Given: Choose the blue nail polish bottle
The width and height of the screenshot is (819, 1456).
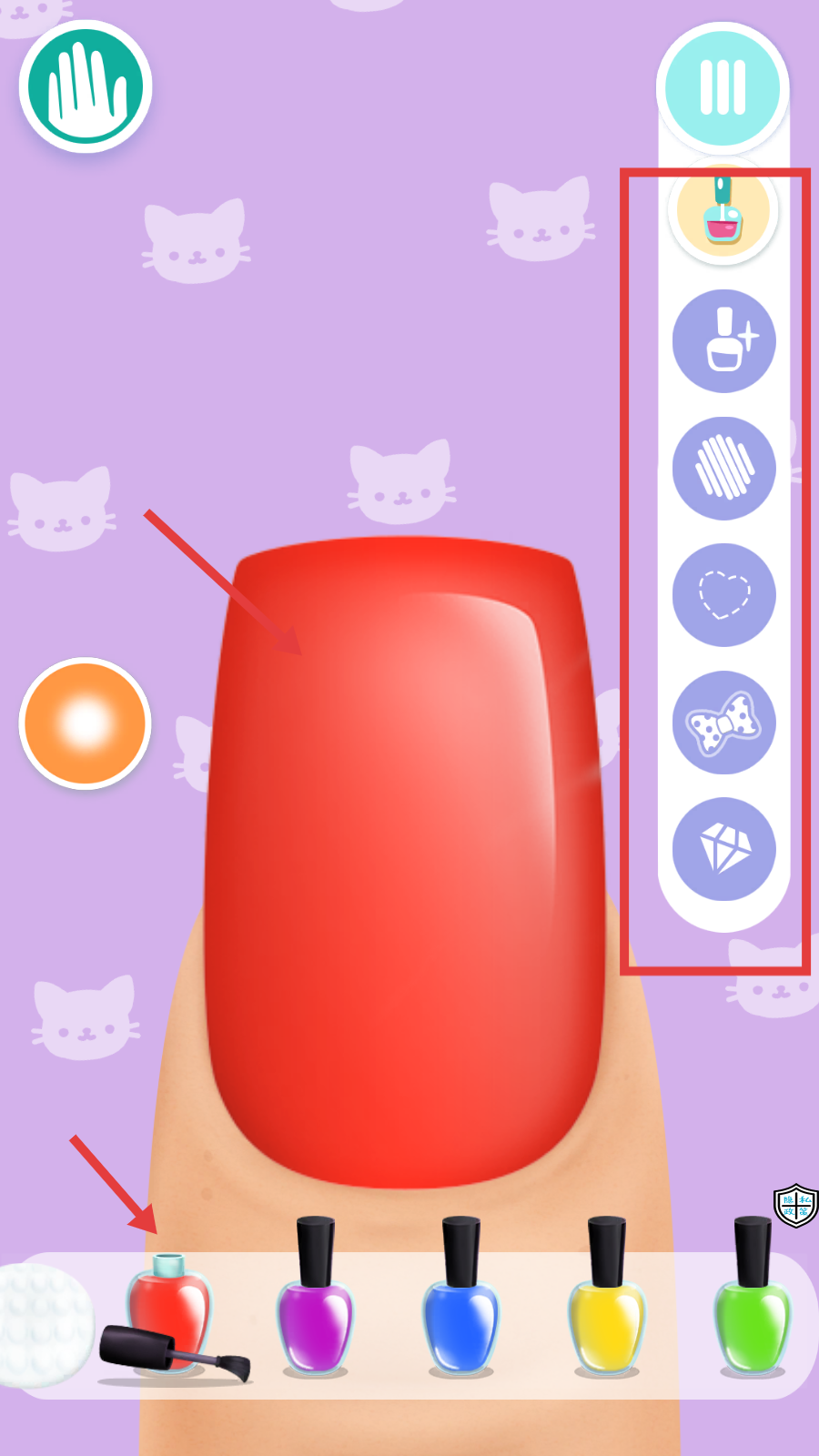Looking at the screenshot, I should [x=460, y=1310].
